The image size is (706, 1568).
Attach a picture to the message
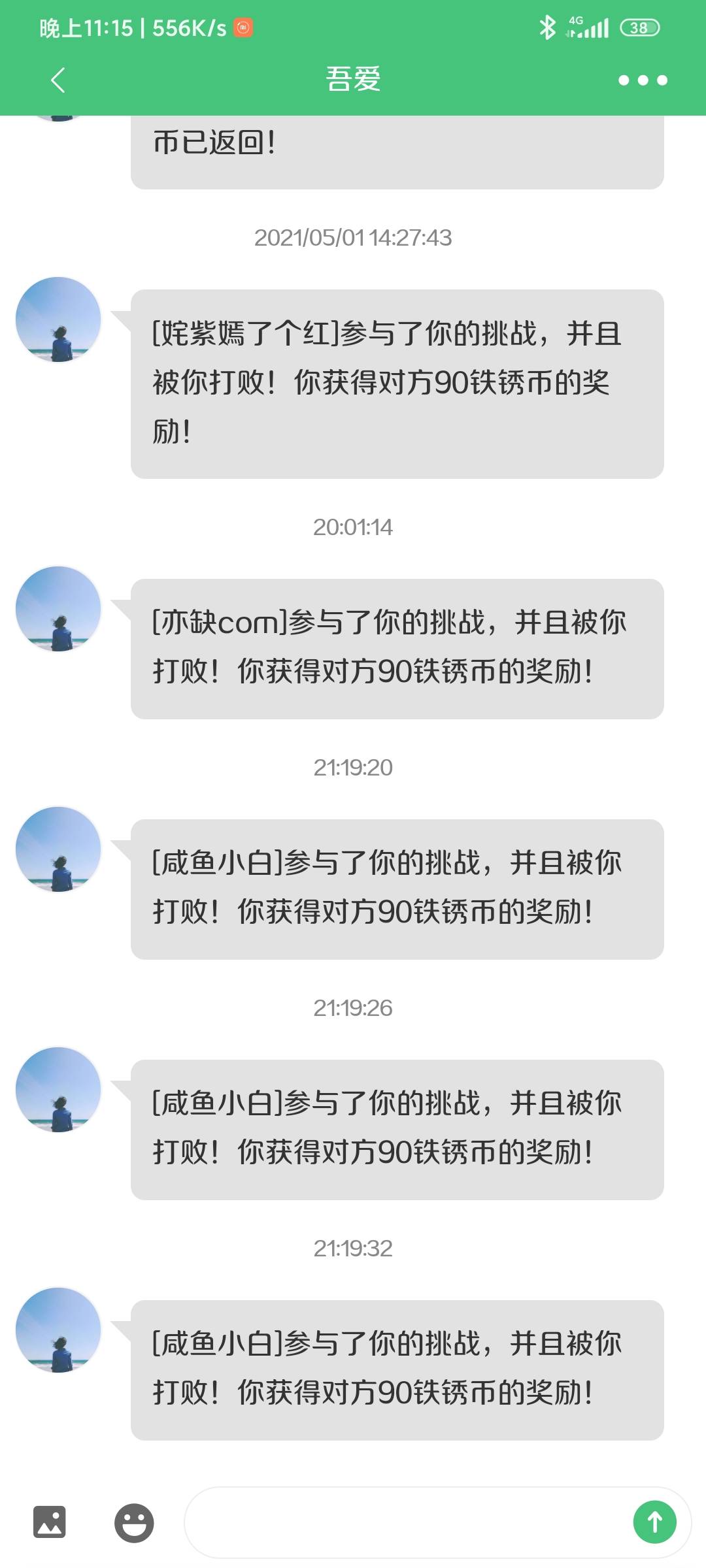click(x=50, y=1522)
